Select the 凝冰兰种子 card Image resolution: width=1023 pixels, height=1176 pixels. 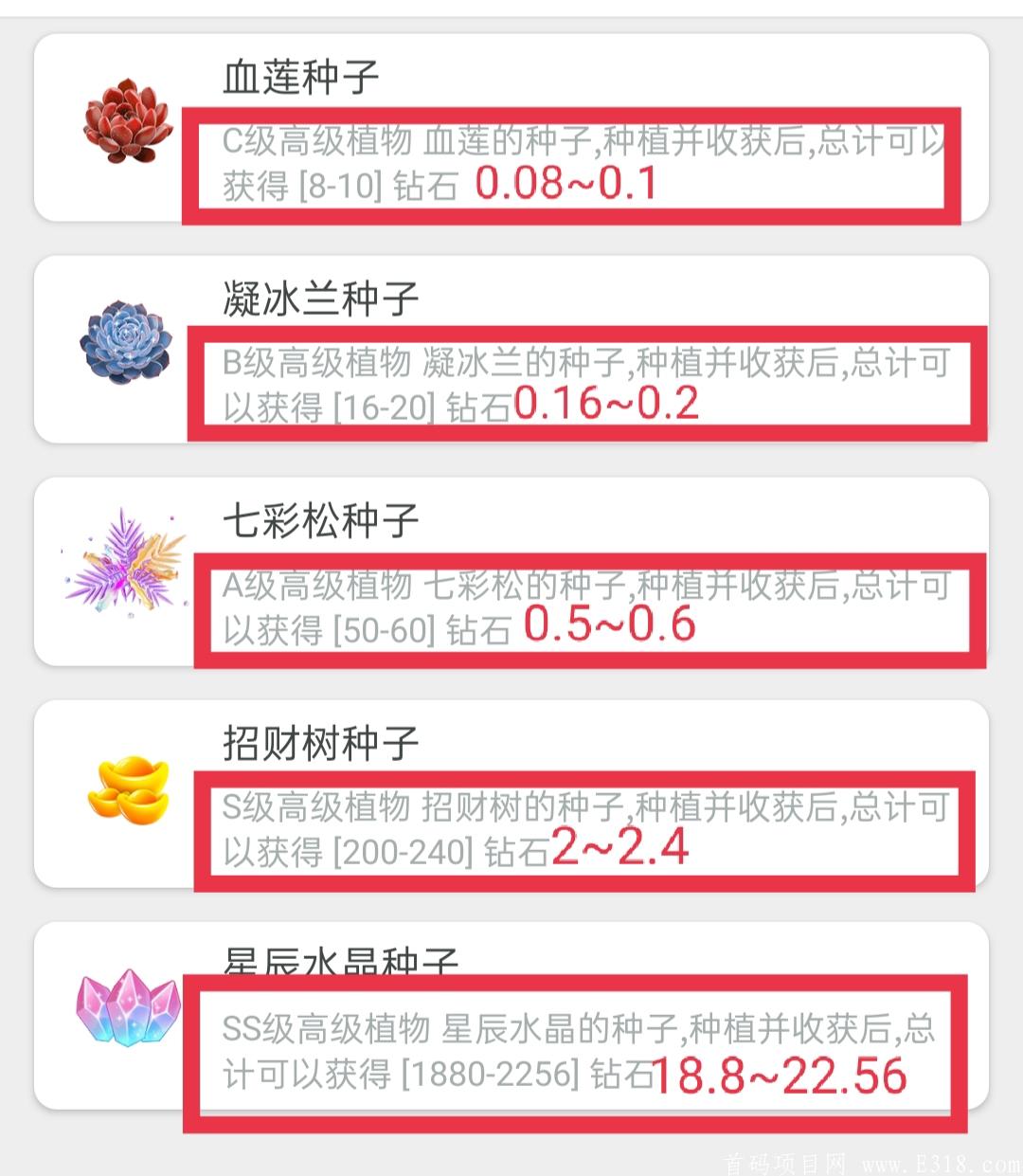(x=511, y=350)
